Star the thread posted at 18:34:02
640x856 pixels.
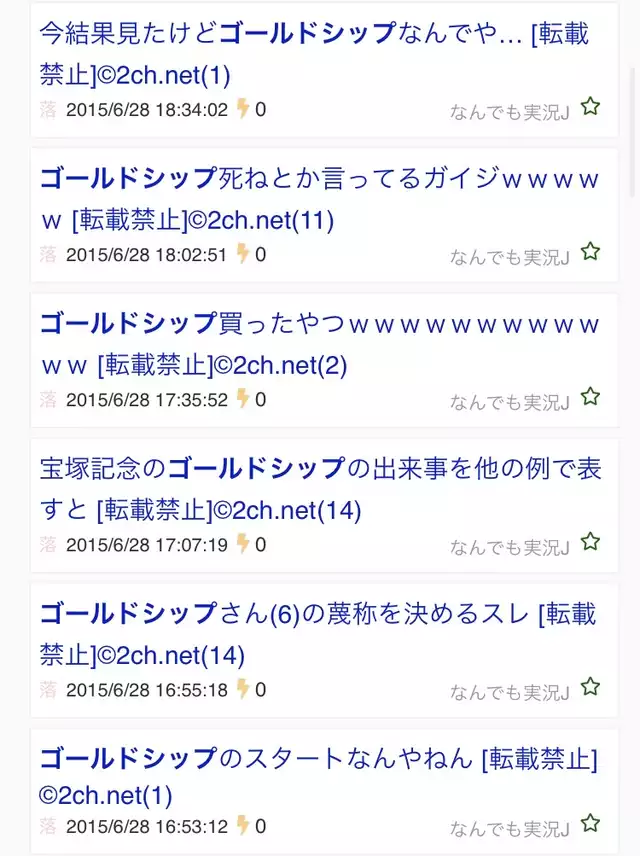tap(590, 107)
